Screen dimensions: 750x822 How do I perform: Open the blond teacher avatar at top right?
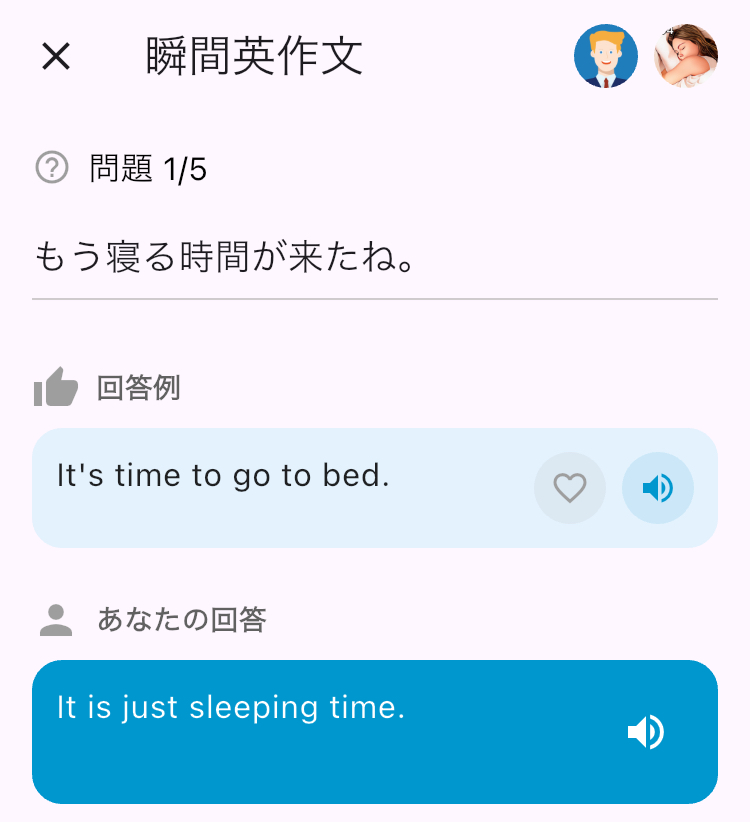coord(606,57)
